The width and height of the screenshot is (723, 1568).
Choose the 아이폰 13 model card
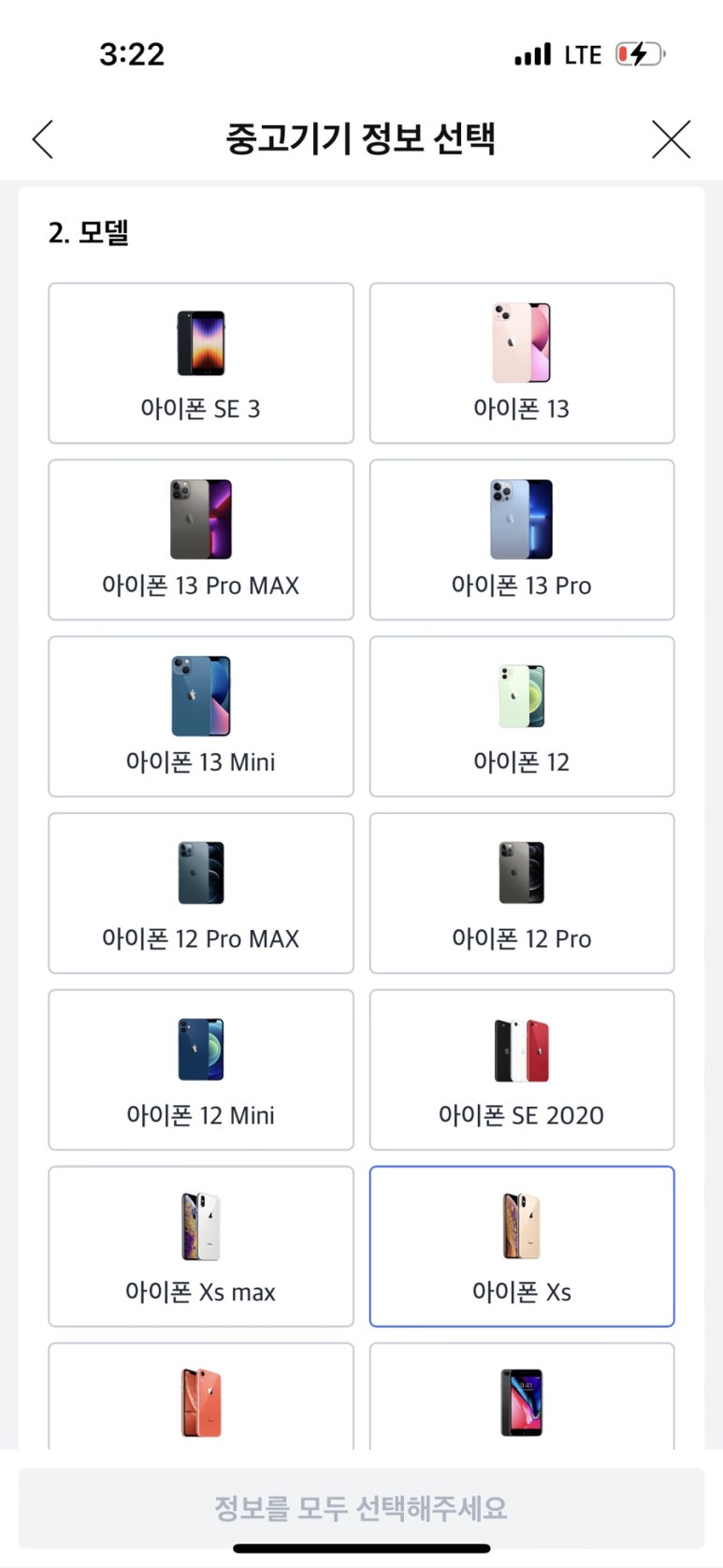point(522,363)
